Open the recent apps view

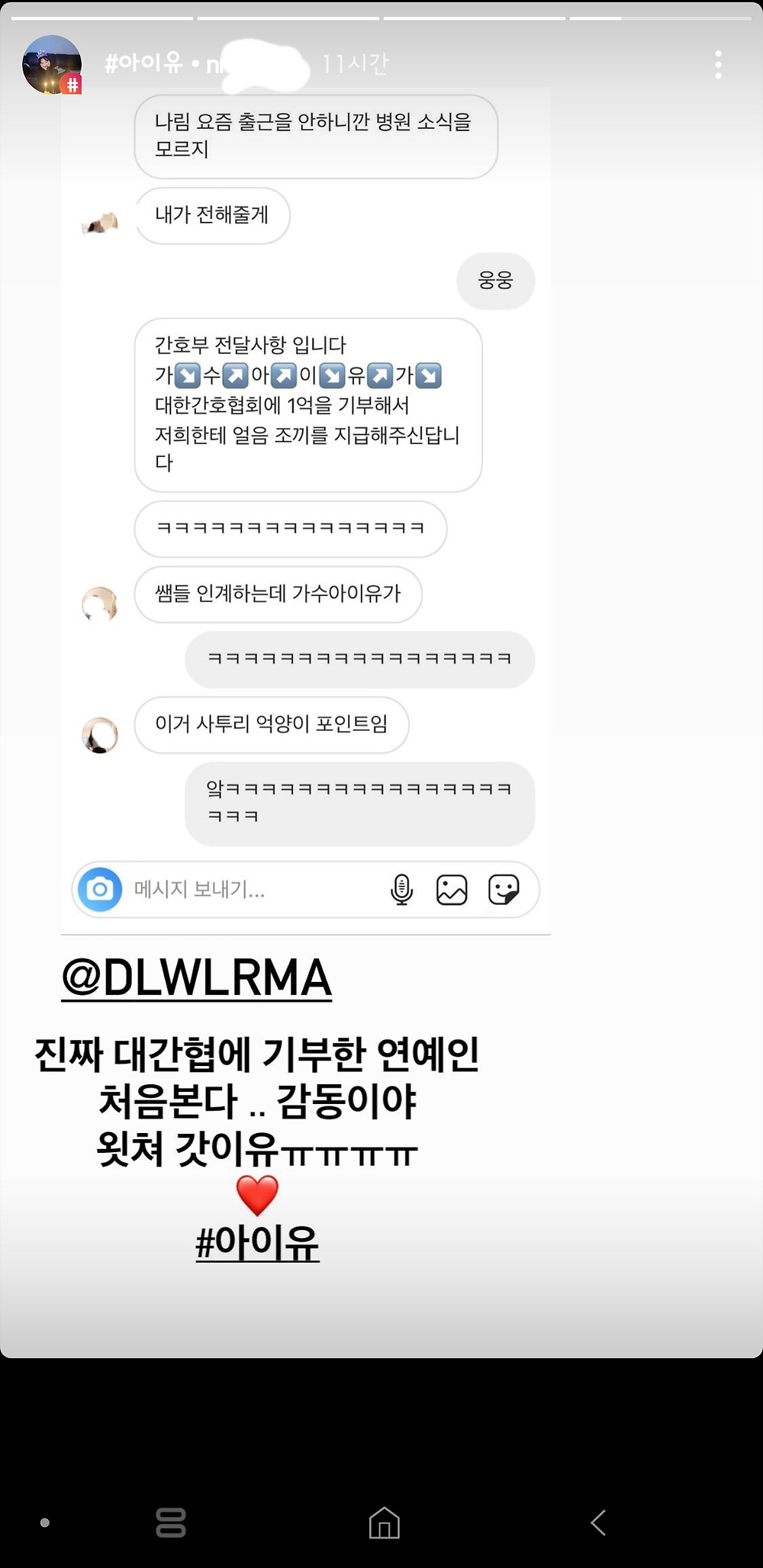(170, 1522)
